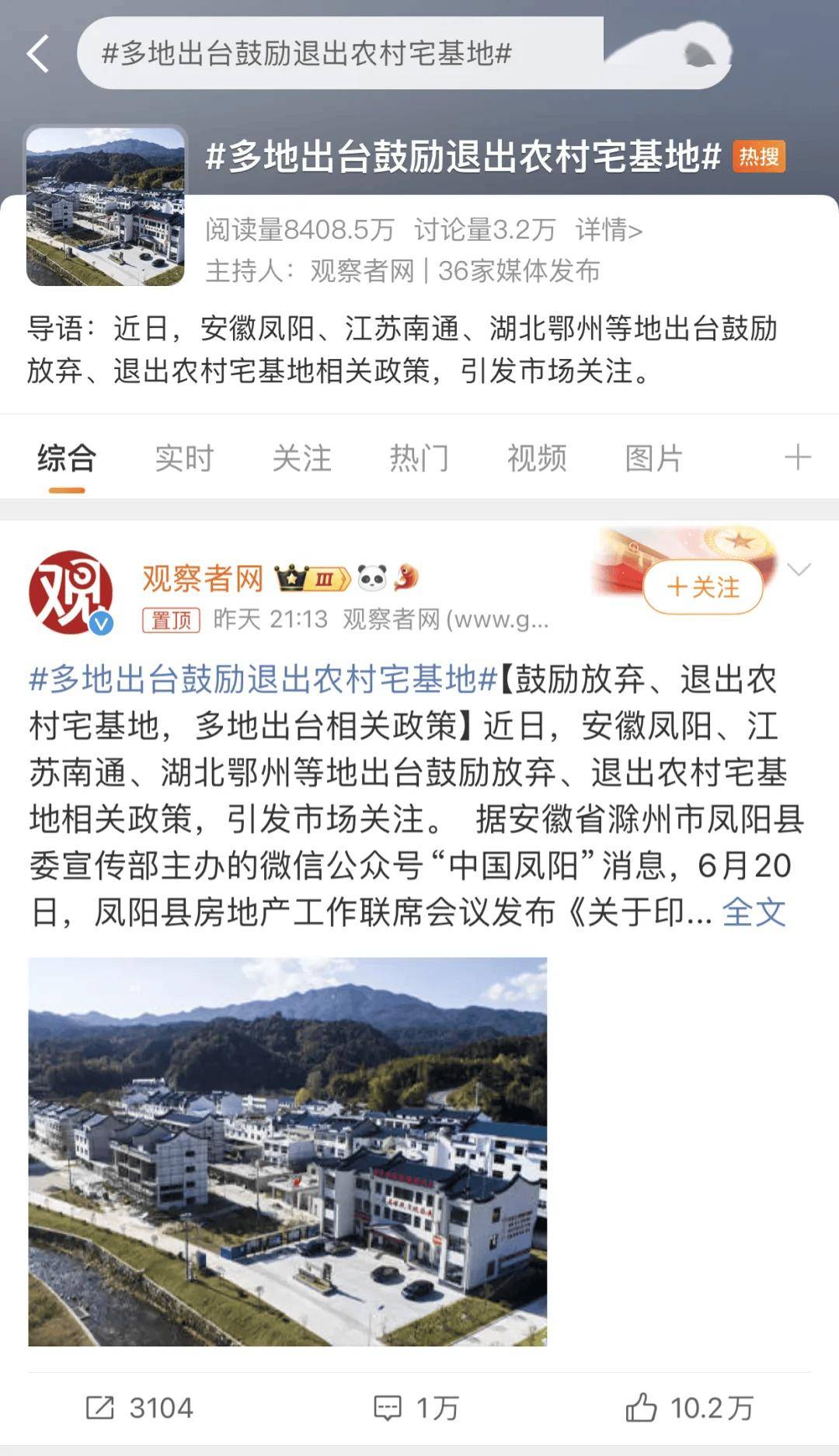Open the 观察者网 profile avatar

pos(71,592)
